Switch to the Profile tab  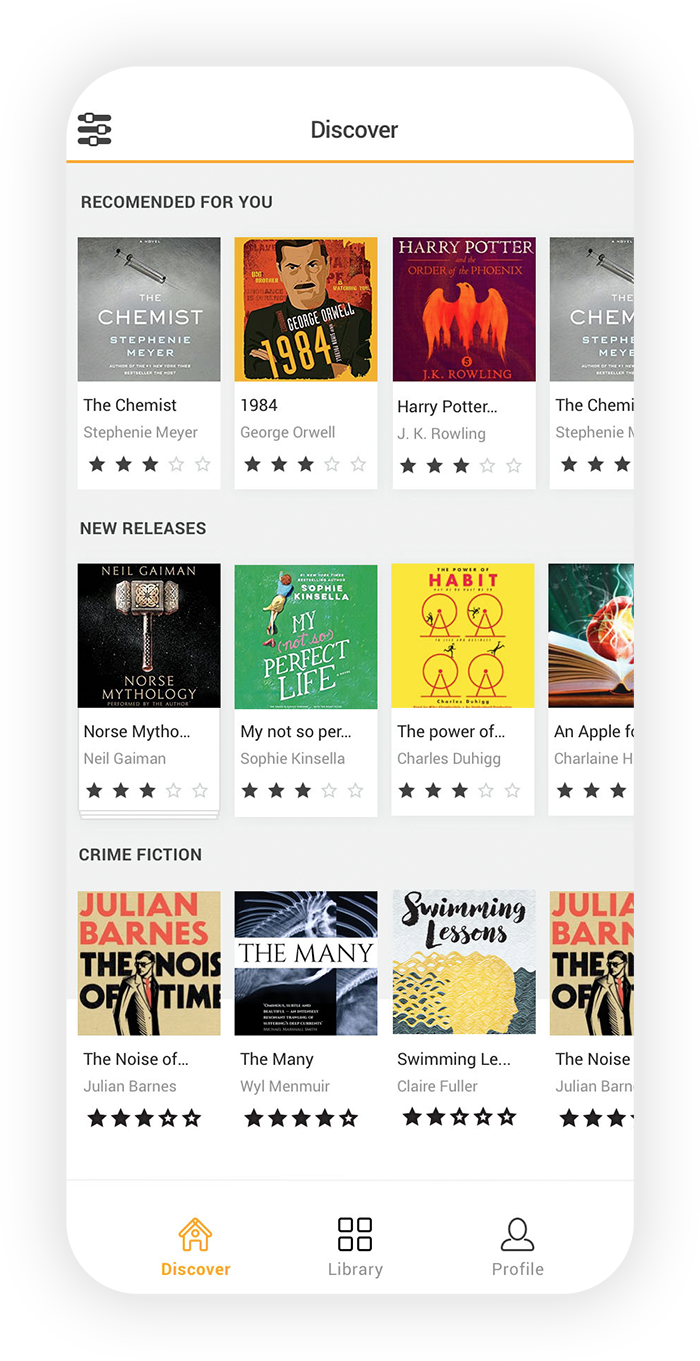[x=517, y=1246]
